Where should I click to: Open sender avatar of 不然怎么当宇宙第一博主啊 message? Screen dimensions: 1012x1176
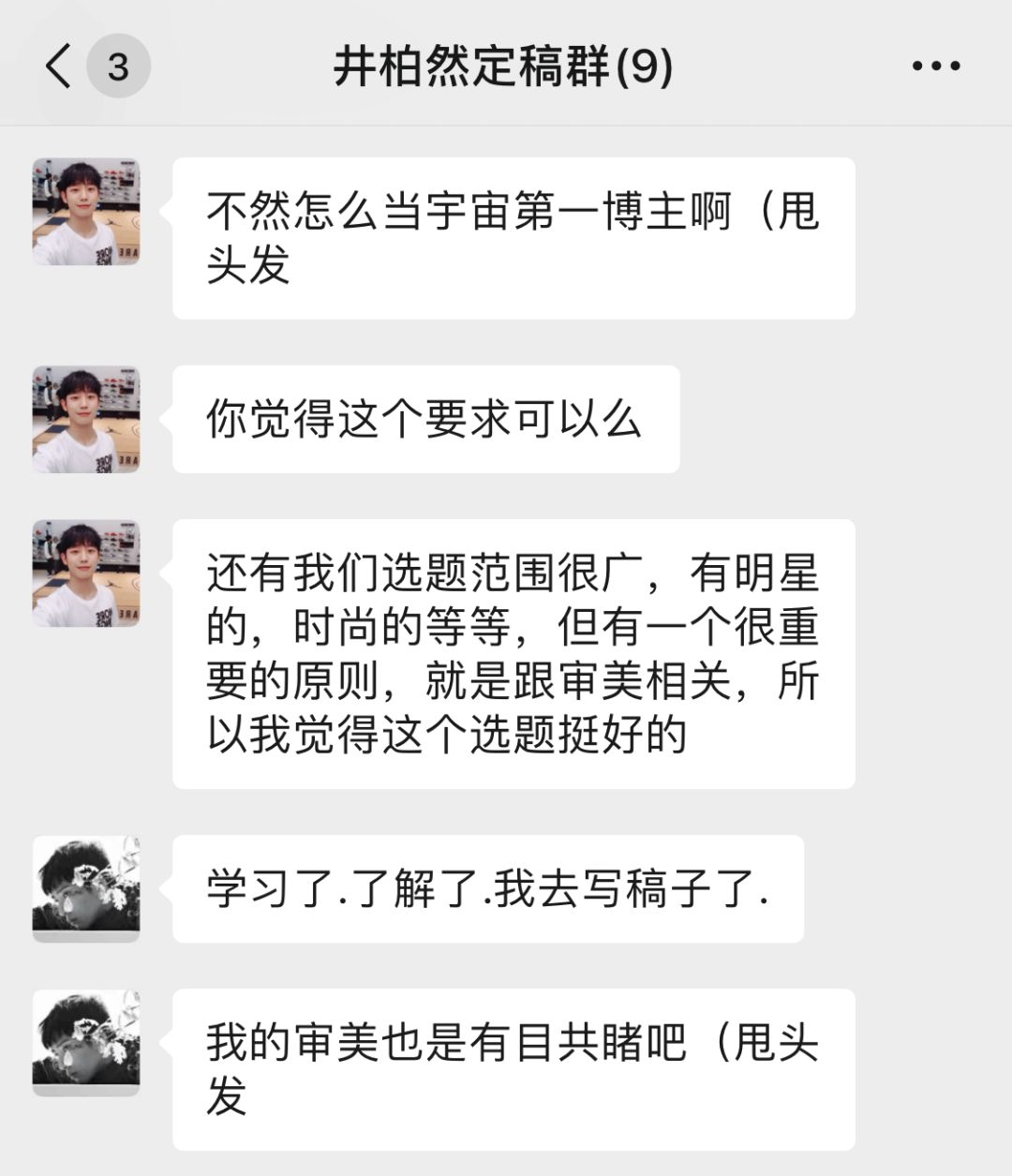[x=86, y=212]
